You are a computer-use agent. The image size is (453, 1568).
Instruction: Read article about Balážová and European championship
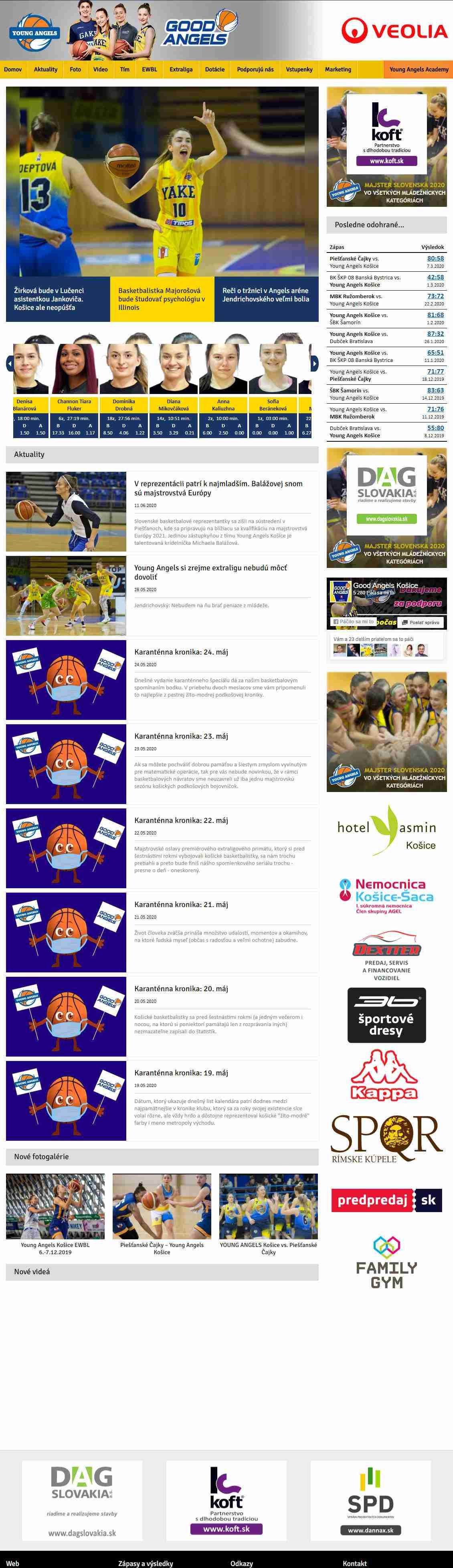(218, 488)
